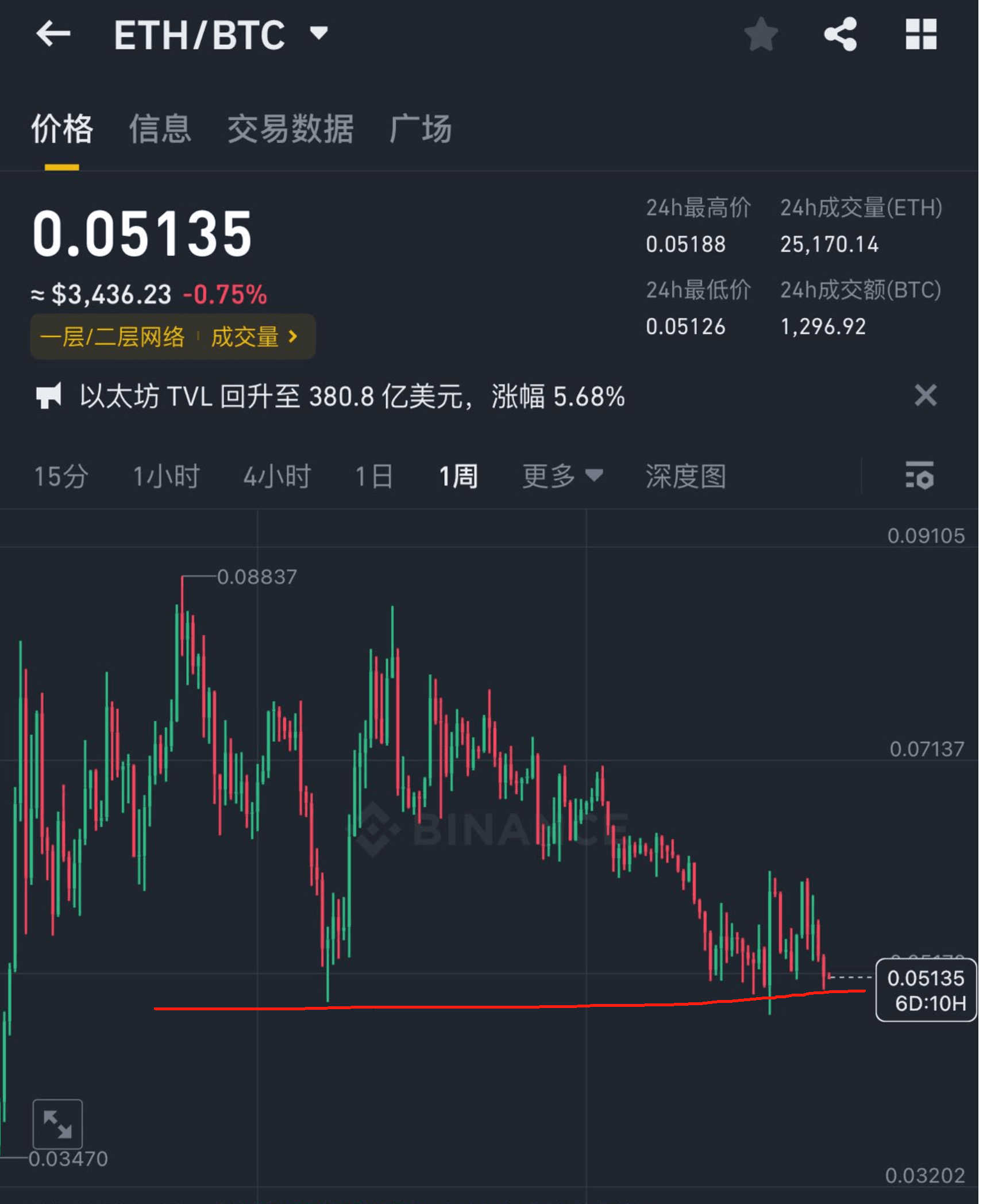The width and height of the screenshot is (983, 1204).
Task: Tap the star to favorite ETH/BTC
Action: [761, 36]
